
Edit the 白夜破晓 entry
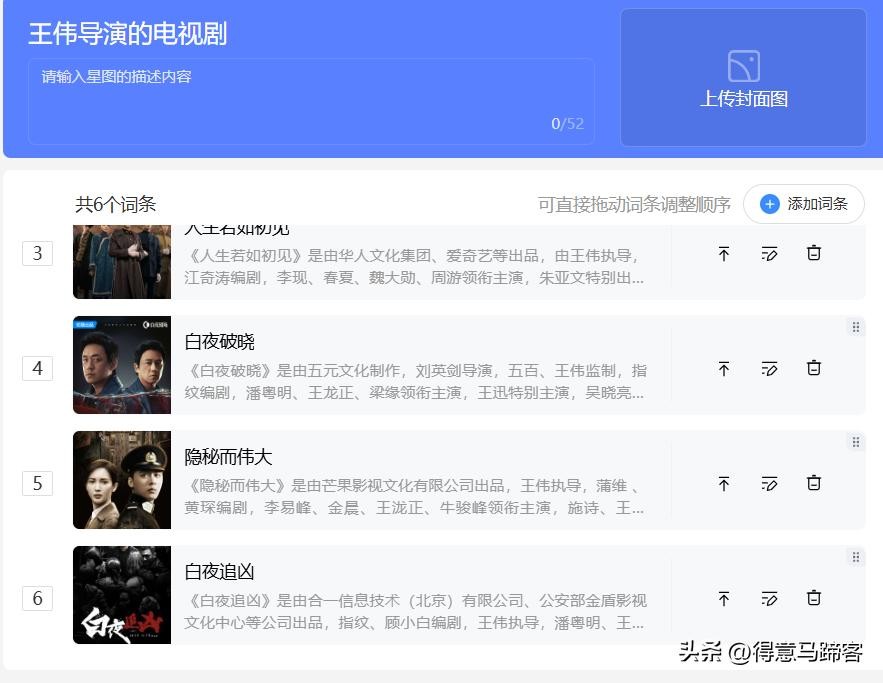[x=769, y=369]
